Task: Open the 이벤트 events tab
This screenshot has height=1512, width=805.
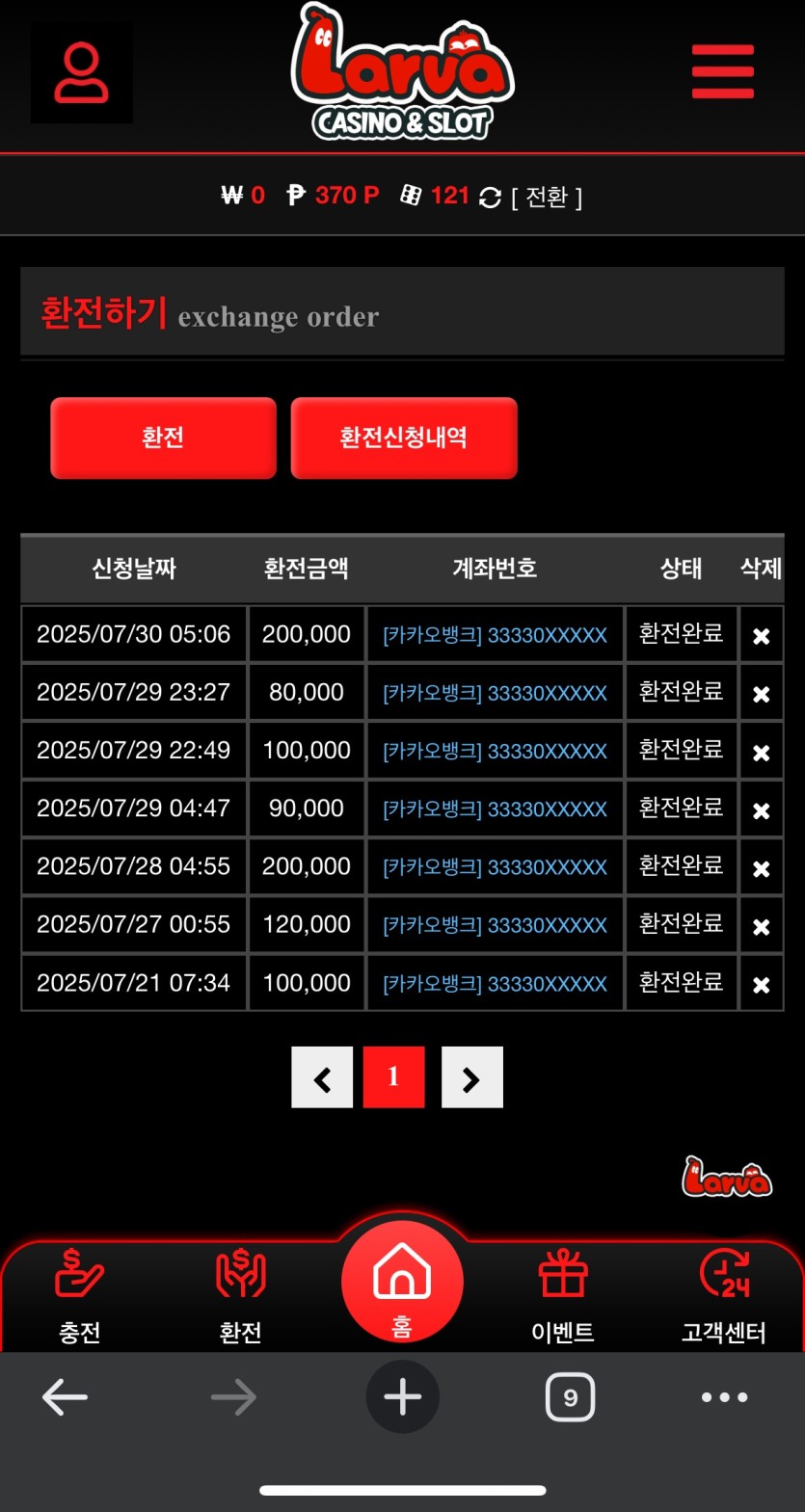Action: pos(563,1294)
